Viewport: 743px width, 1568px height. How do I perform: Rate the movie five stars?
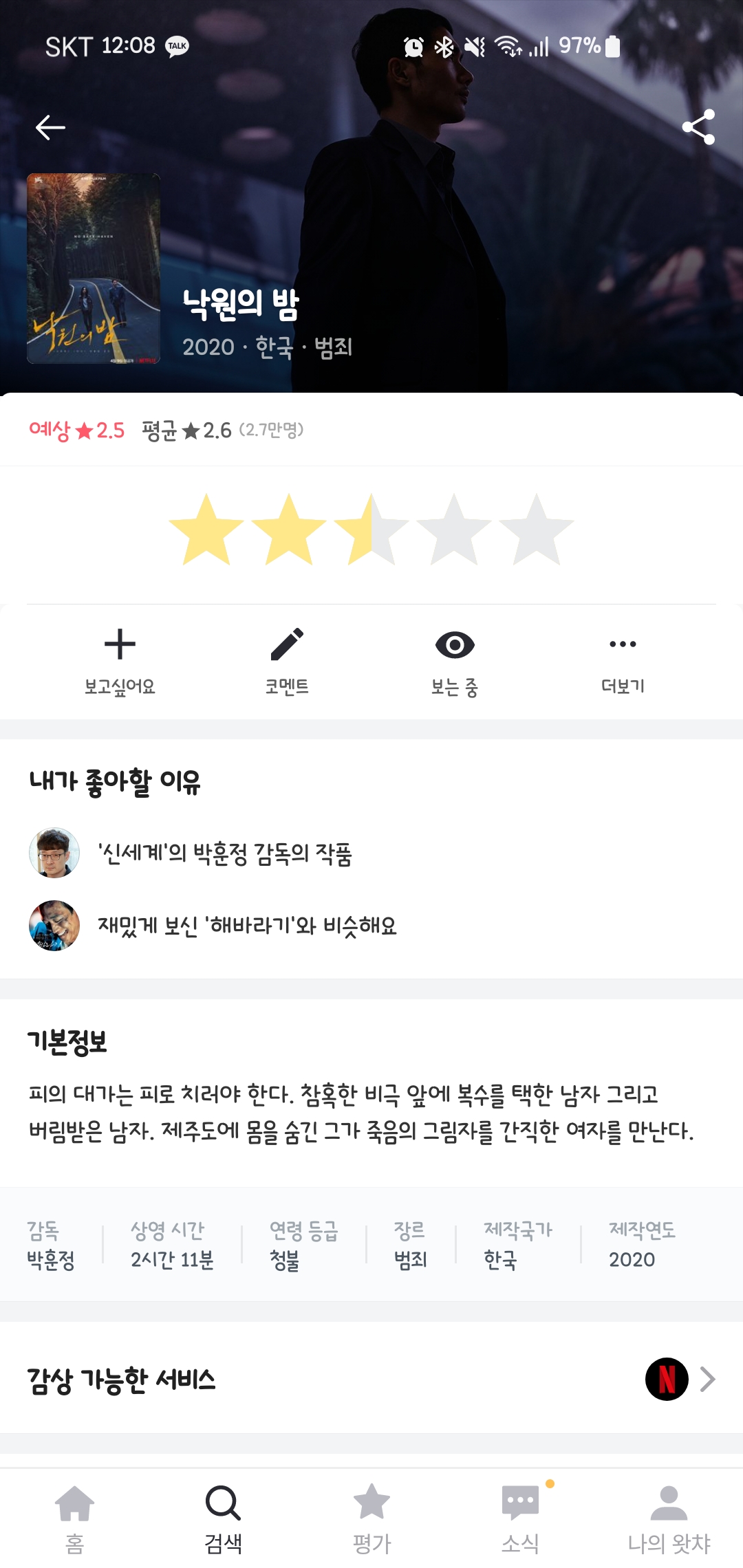pyautogui.click(x=537, y=530)
